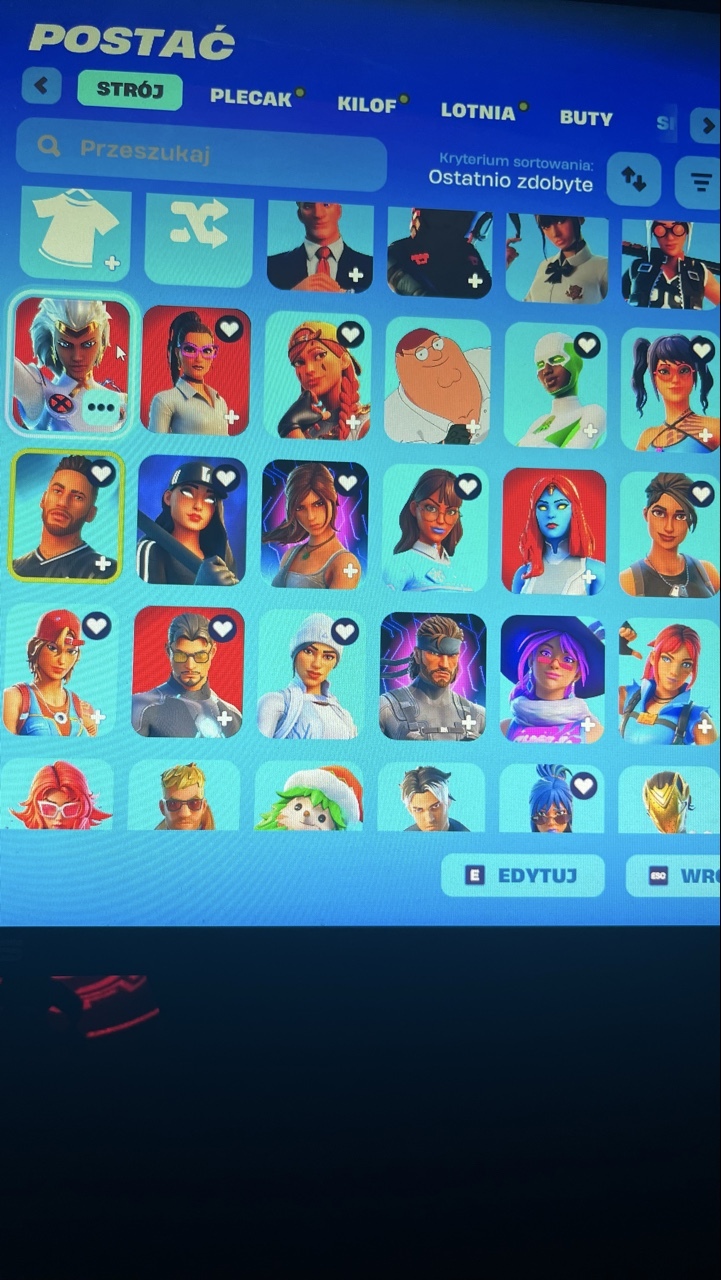This screenshot has height=1280, width=721.
Task: Choose the Solid Snake outfit with the bandana
Action: coord(433,676)
